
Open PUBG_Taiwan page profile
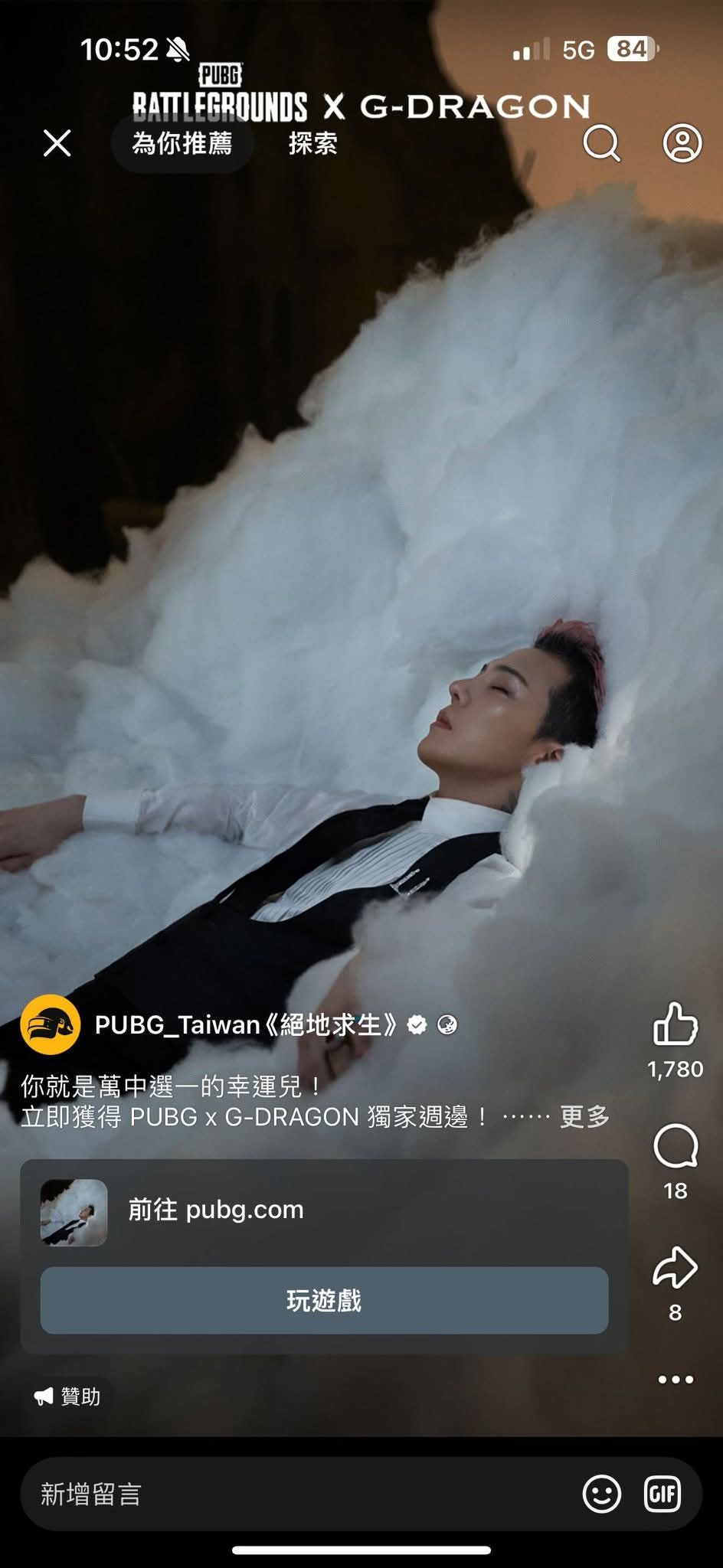pyautogui.click(x=245, y=1024)
